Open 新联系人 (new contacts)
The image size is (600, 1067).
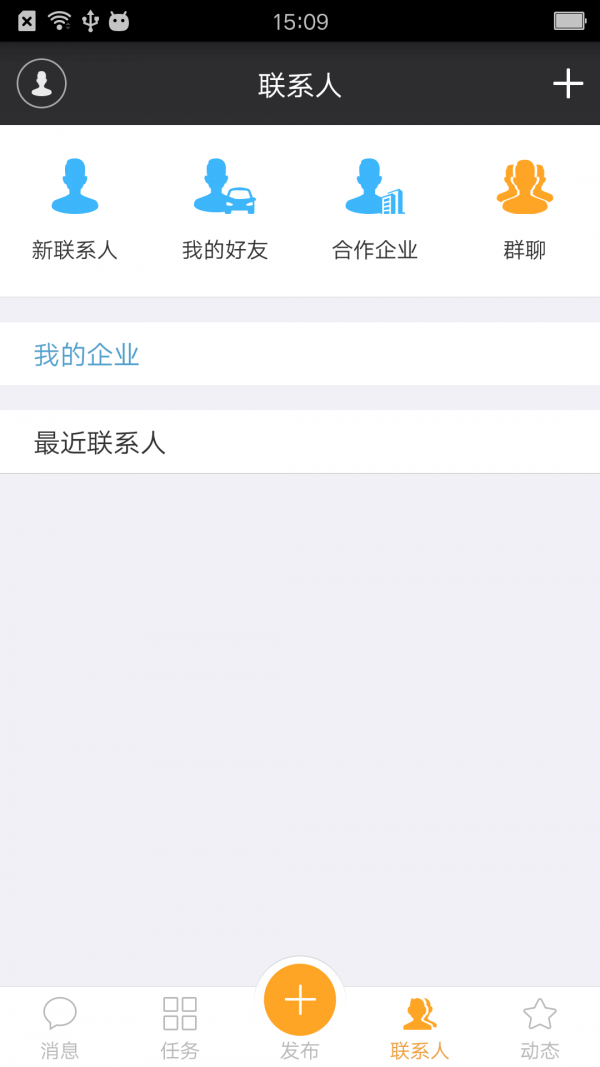(75, 210)
